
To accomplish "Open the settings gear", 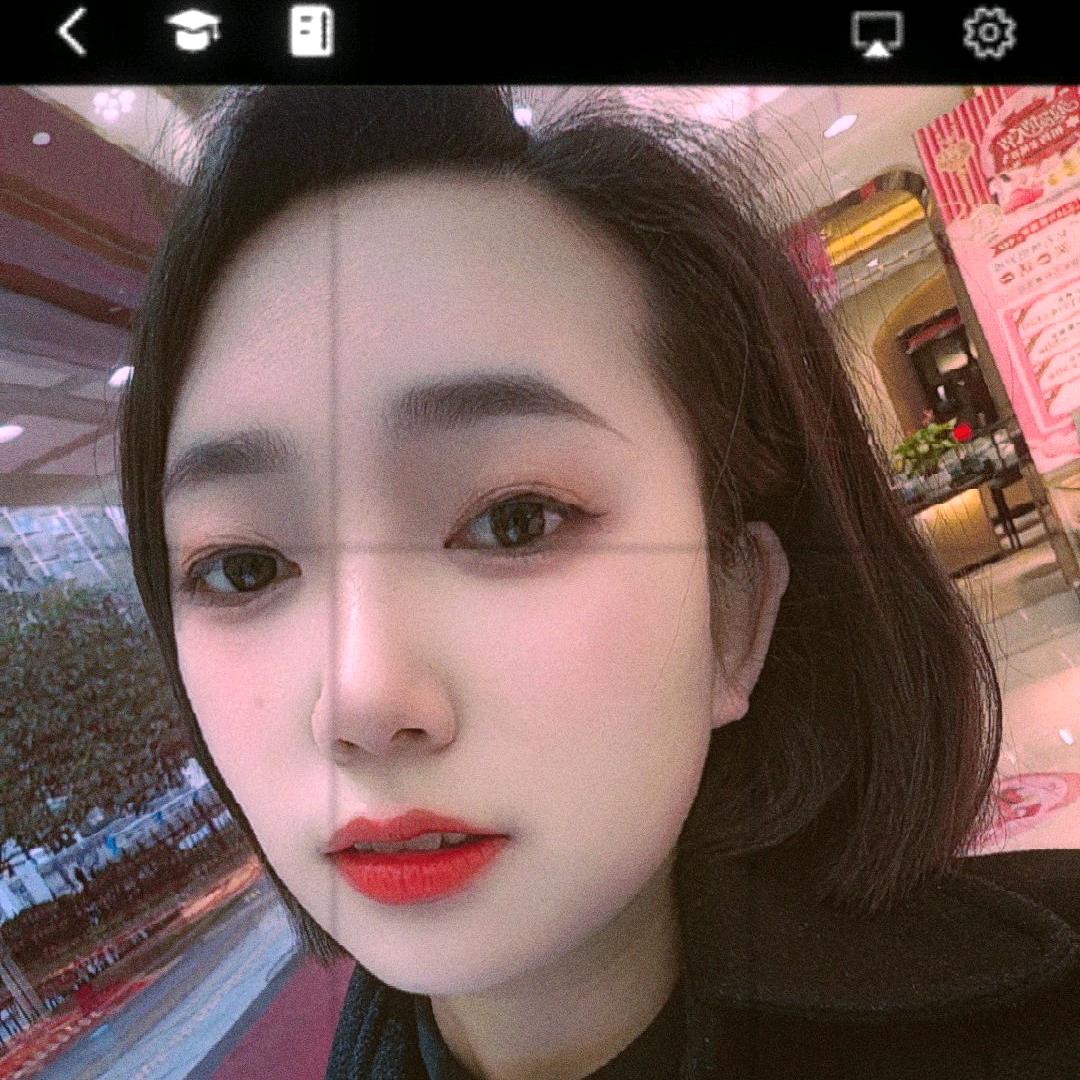I will (989, 32).
